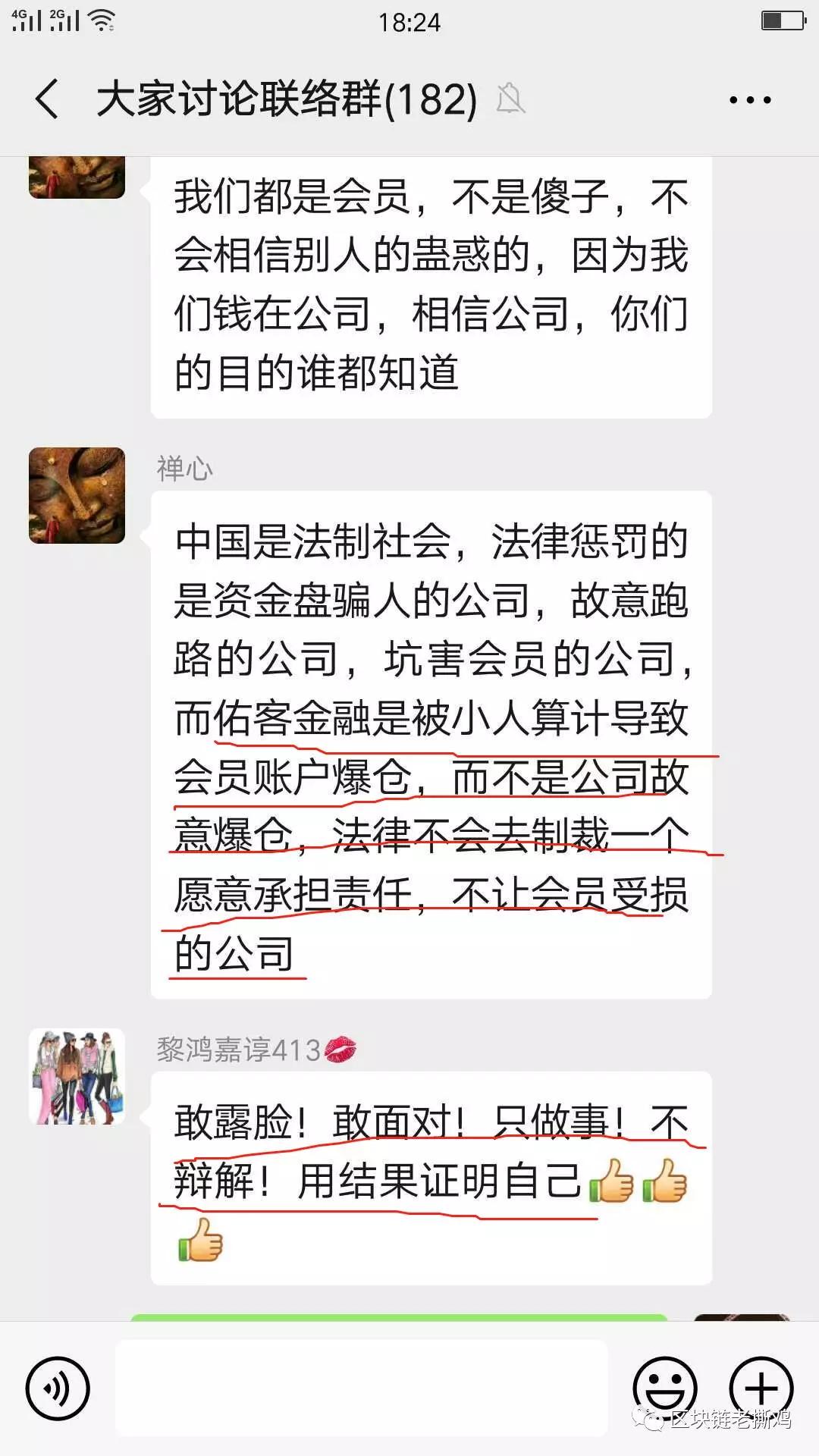Open the emoji picker
Image resolution: width=819 pixels, height=1456 pixels.
665,1389
